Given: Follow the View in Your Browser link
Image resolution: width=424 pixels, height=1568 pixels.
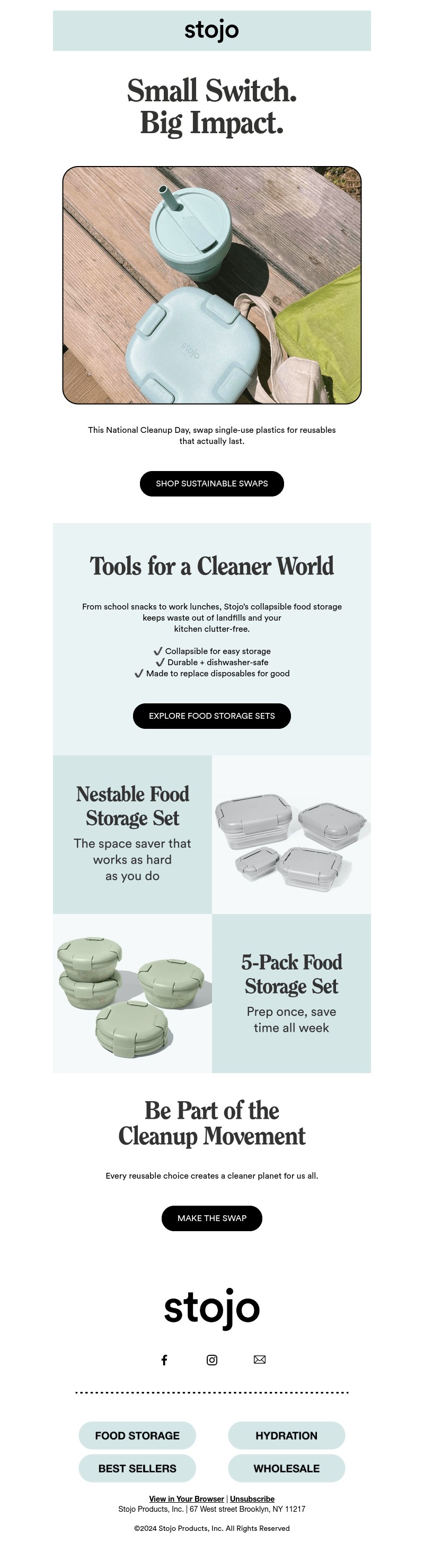Looking at the screenshot, I should 186,1499.
